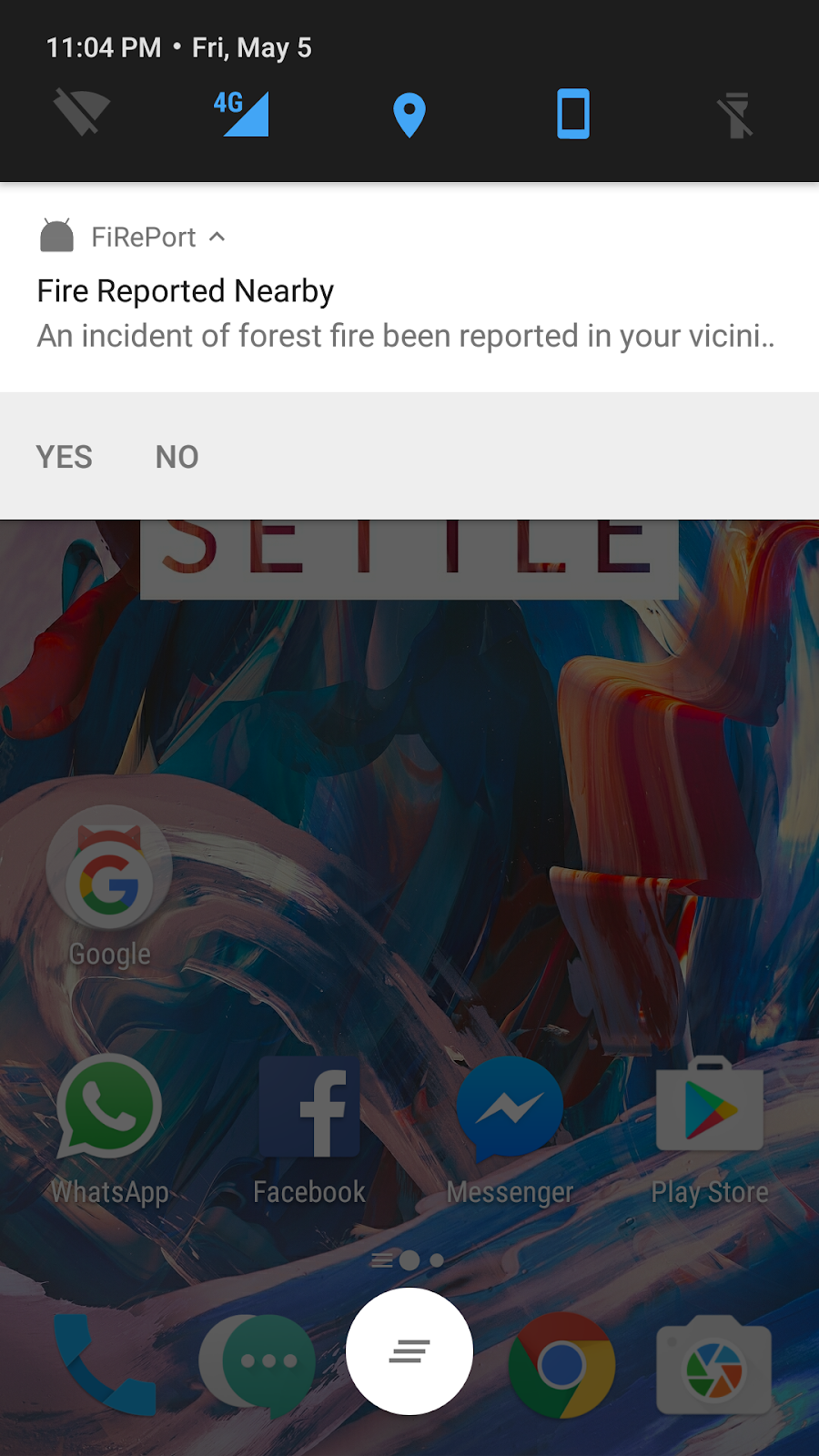Toggle the Wi-Fi quick setting
Screen dimensions: 819x1456
click(x=82, y=113)
